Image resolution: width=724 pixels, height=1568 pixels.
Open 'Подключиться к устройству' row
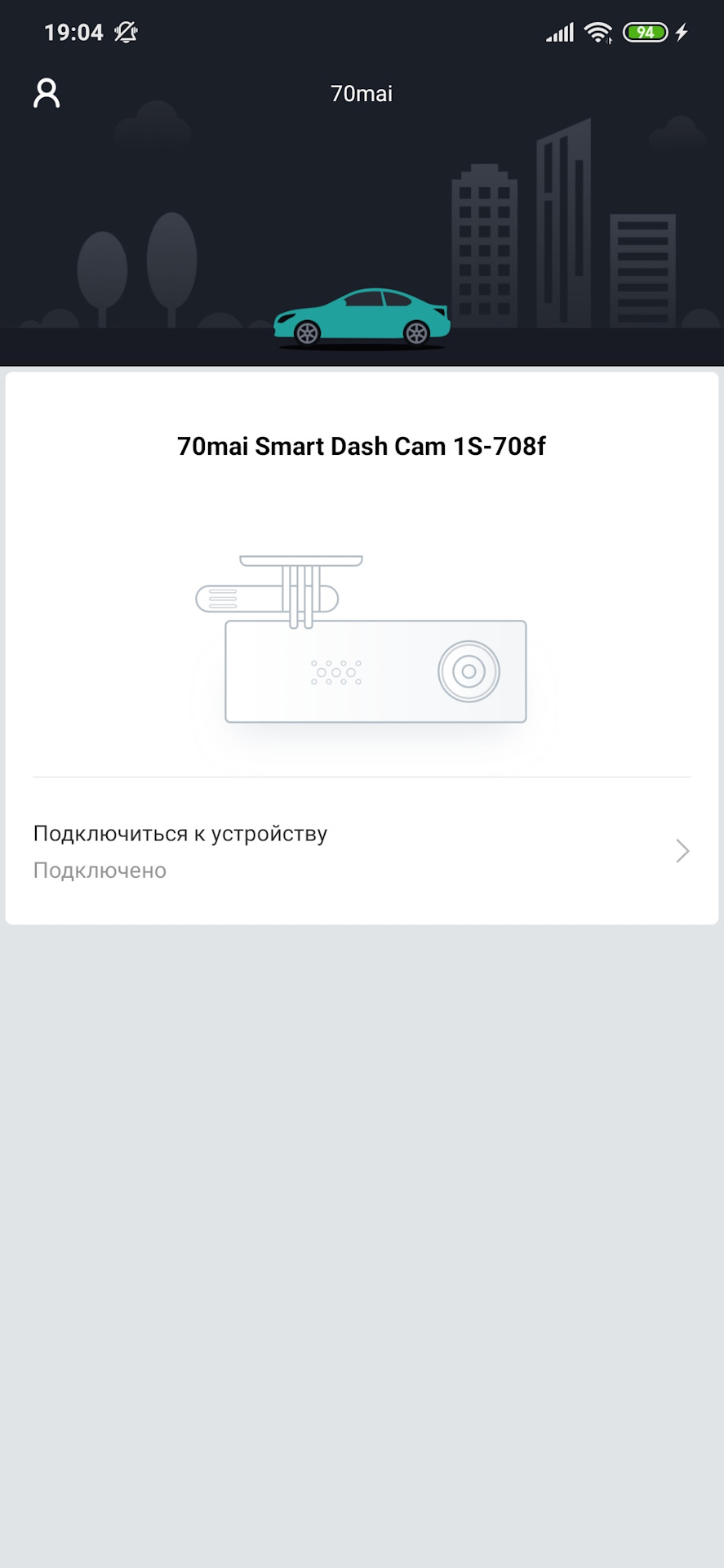pos(361,851)
